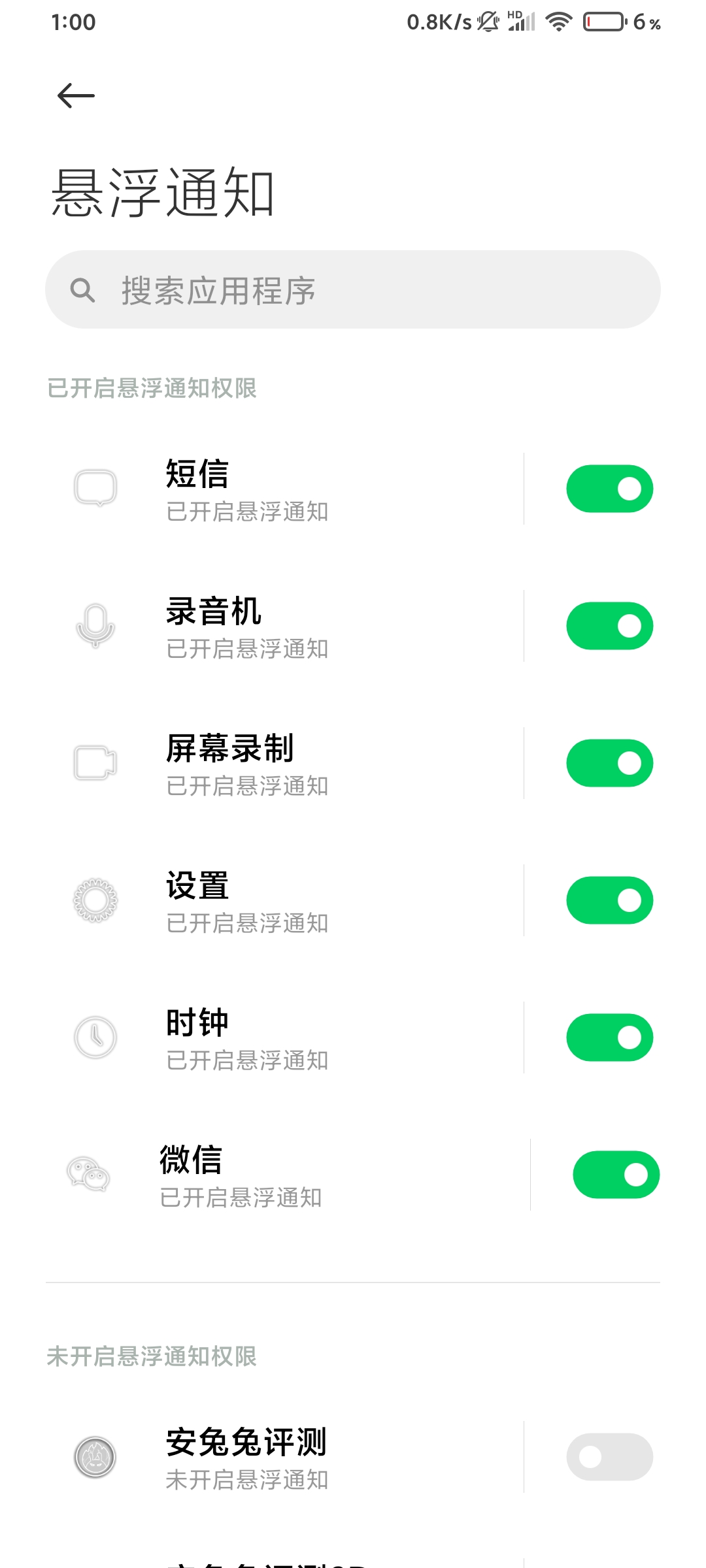706x1568 pixels.
Task: Open the 屏幕录制 row
Action: pyautogui.click(x=284, y=763)
